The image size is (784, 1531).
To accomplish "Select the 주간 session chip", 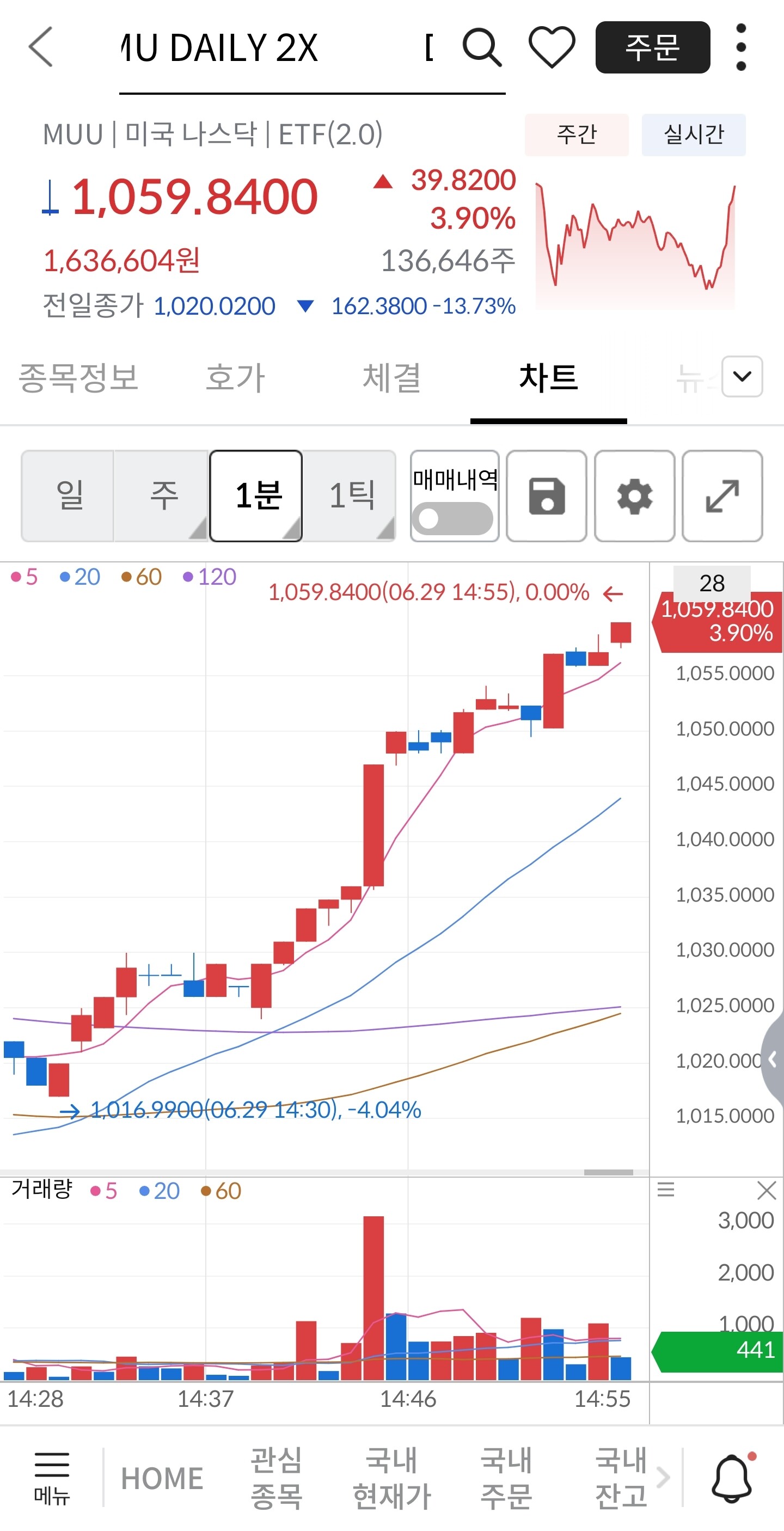I will click(577, 135).
